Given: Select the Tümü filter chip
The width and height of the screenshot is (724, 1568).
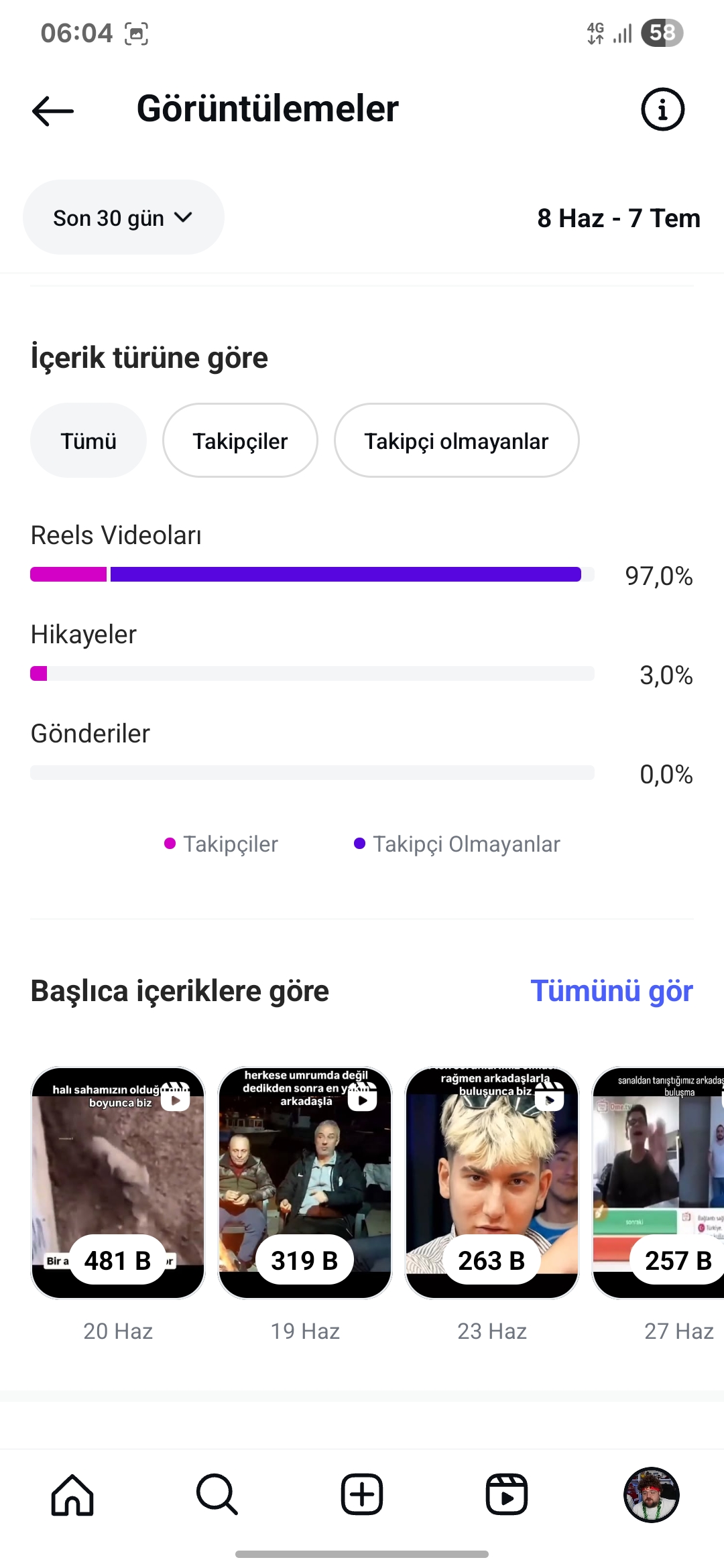Looking at the screenshot, I should (x=88, y=441).
